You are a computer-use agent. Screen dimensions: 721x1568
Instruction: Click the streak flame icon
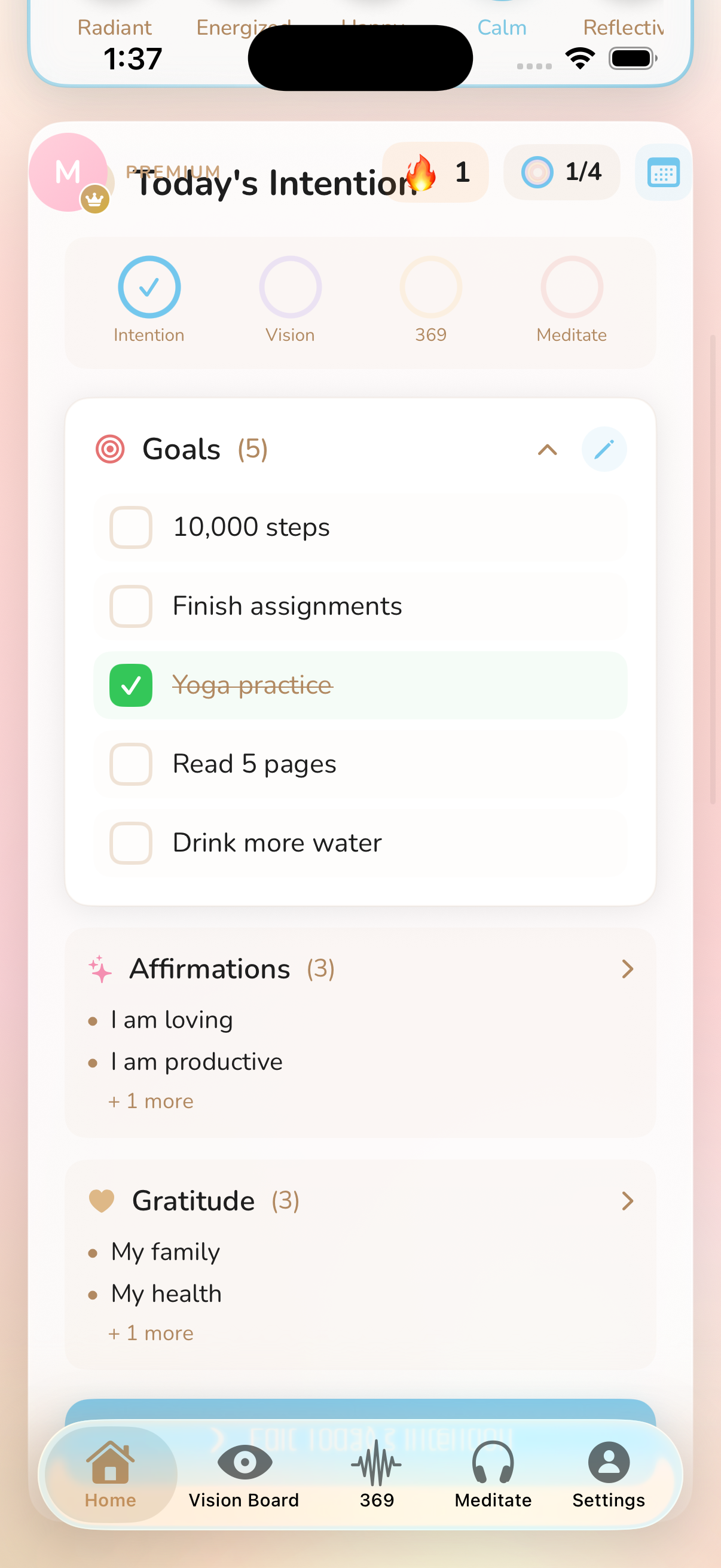[421, 173]
